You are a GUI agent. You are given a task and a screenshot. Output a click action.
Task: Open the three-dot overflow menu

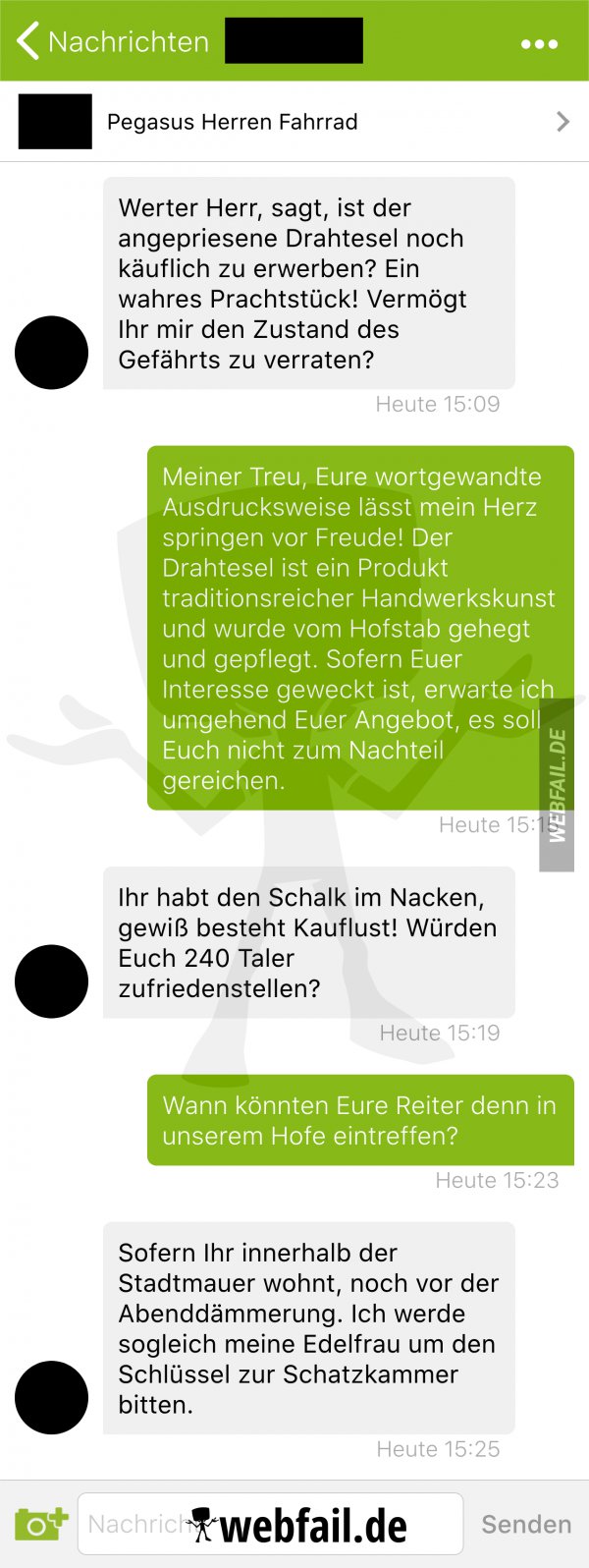(539, 44)
